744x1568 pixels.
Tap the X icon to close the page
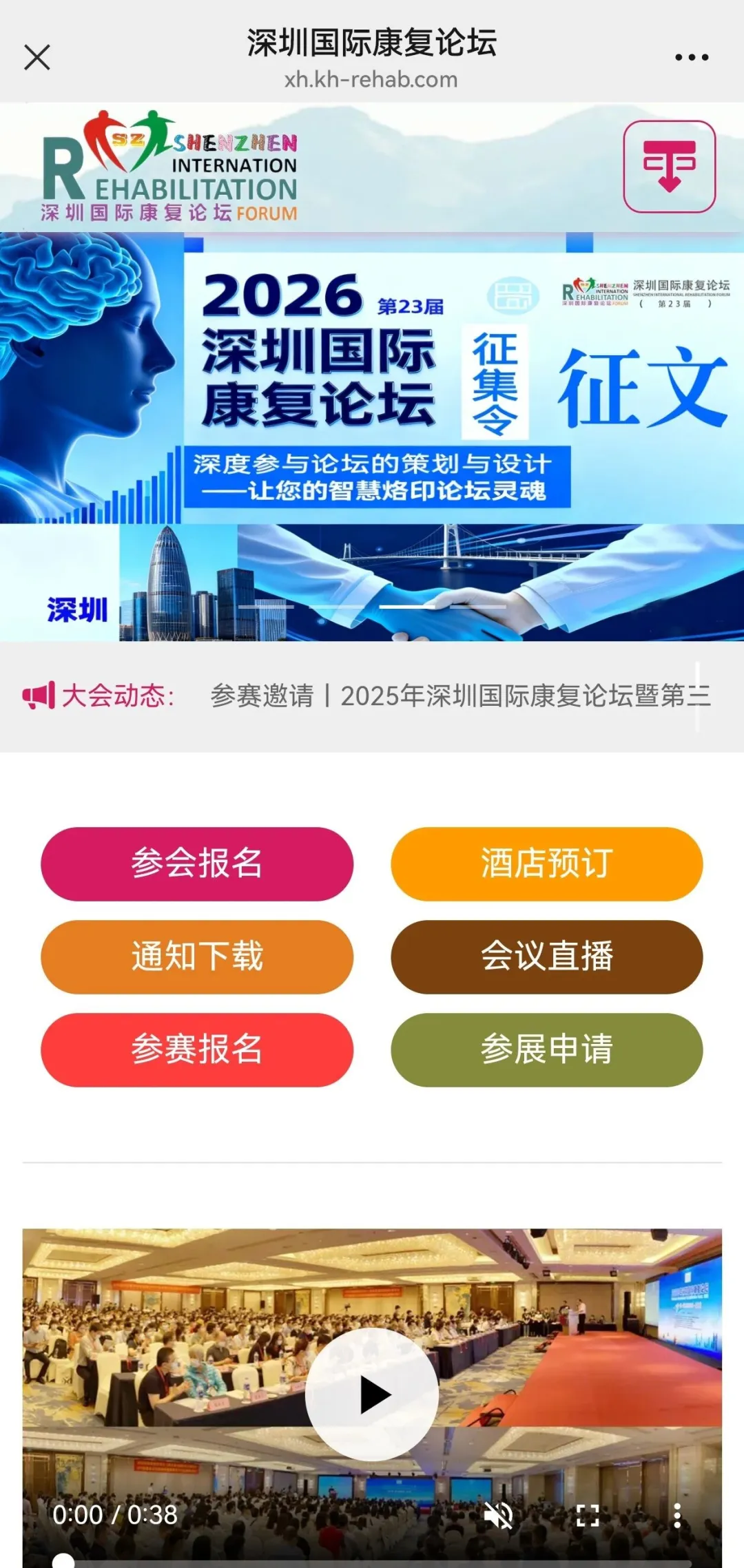click(x=37, y=58)
